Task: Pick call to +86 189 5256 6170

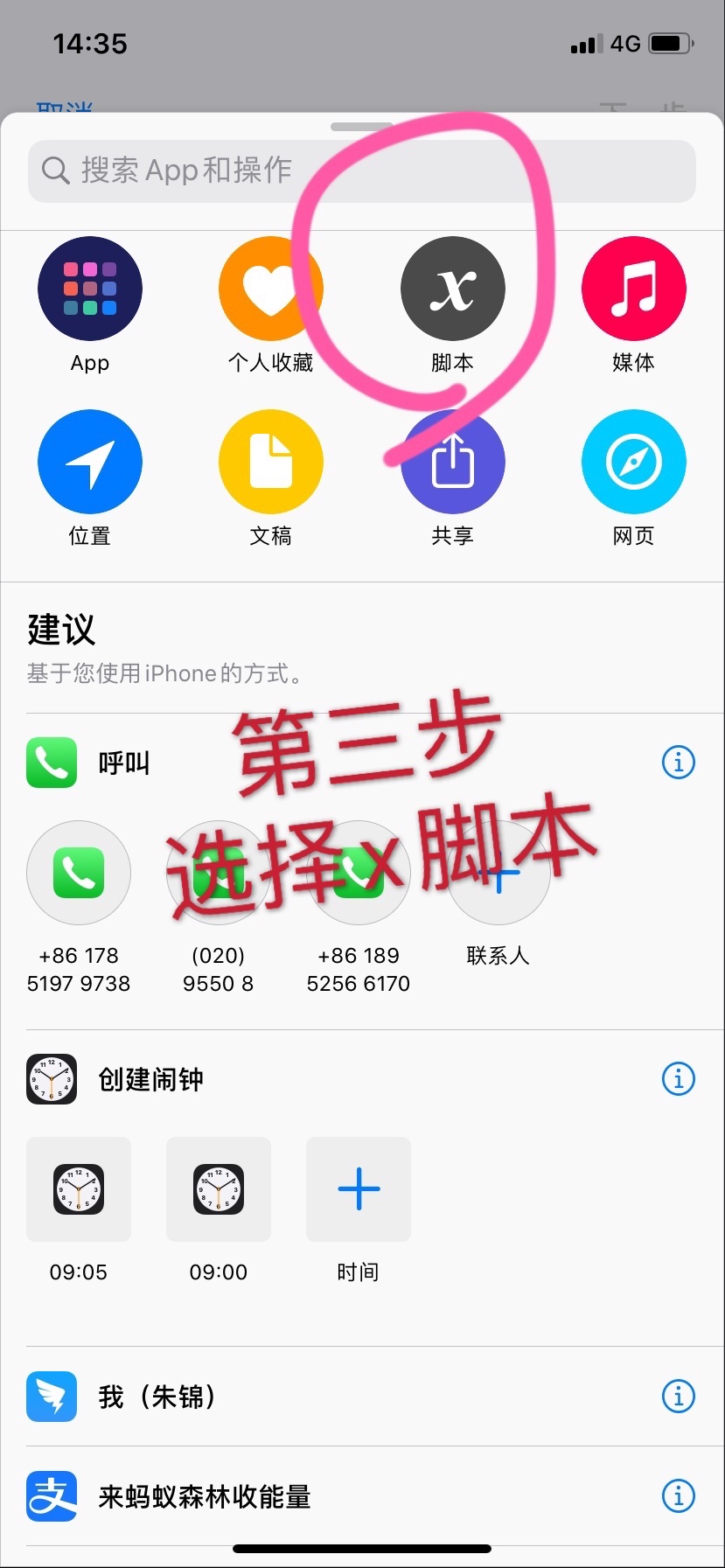Action: tap(359, 873)
